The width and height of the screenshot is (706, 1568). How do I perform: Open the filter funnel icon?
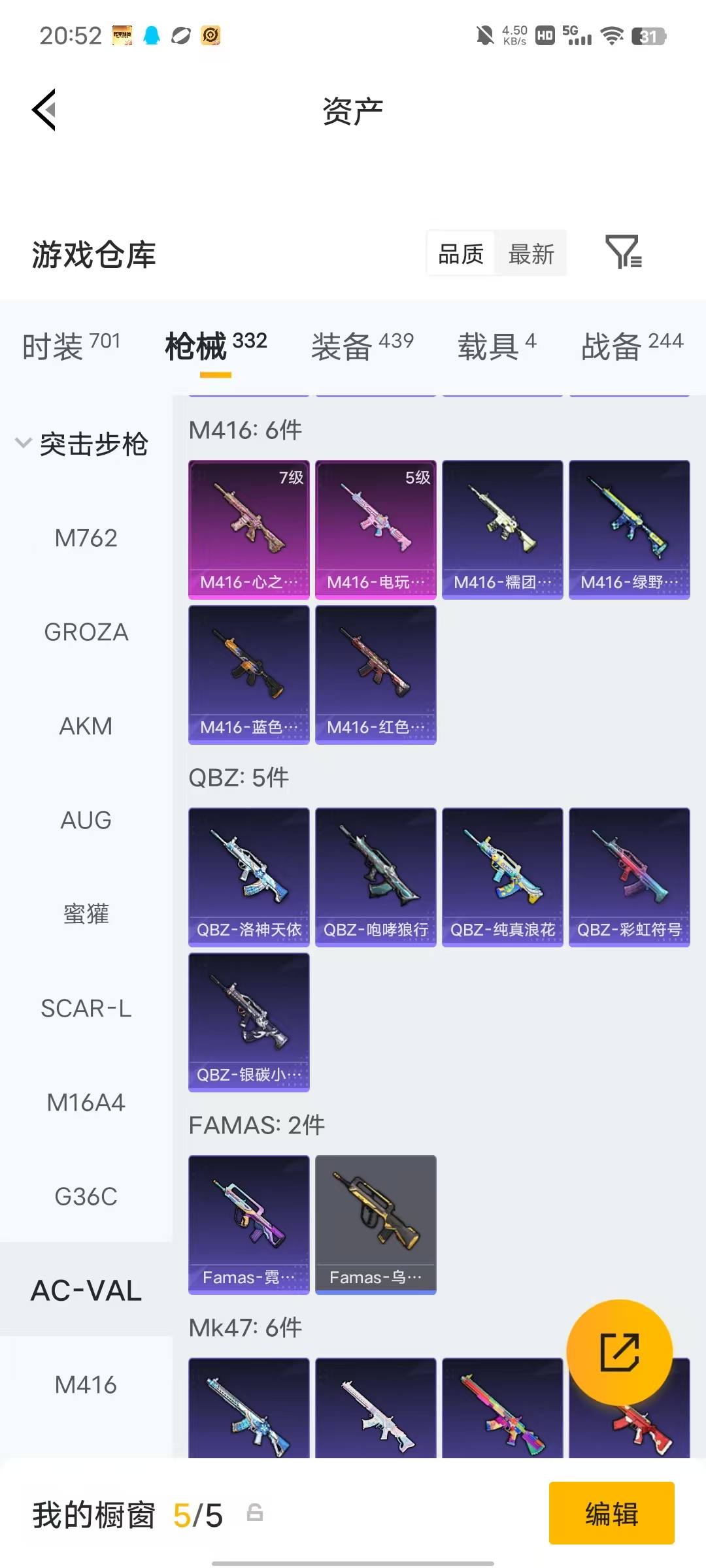pyautogui.click(x=624, y=252)
